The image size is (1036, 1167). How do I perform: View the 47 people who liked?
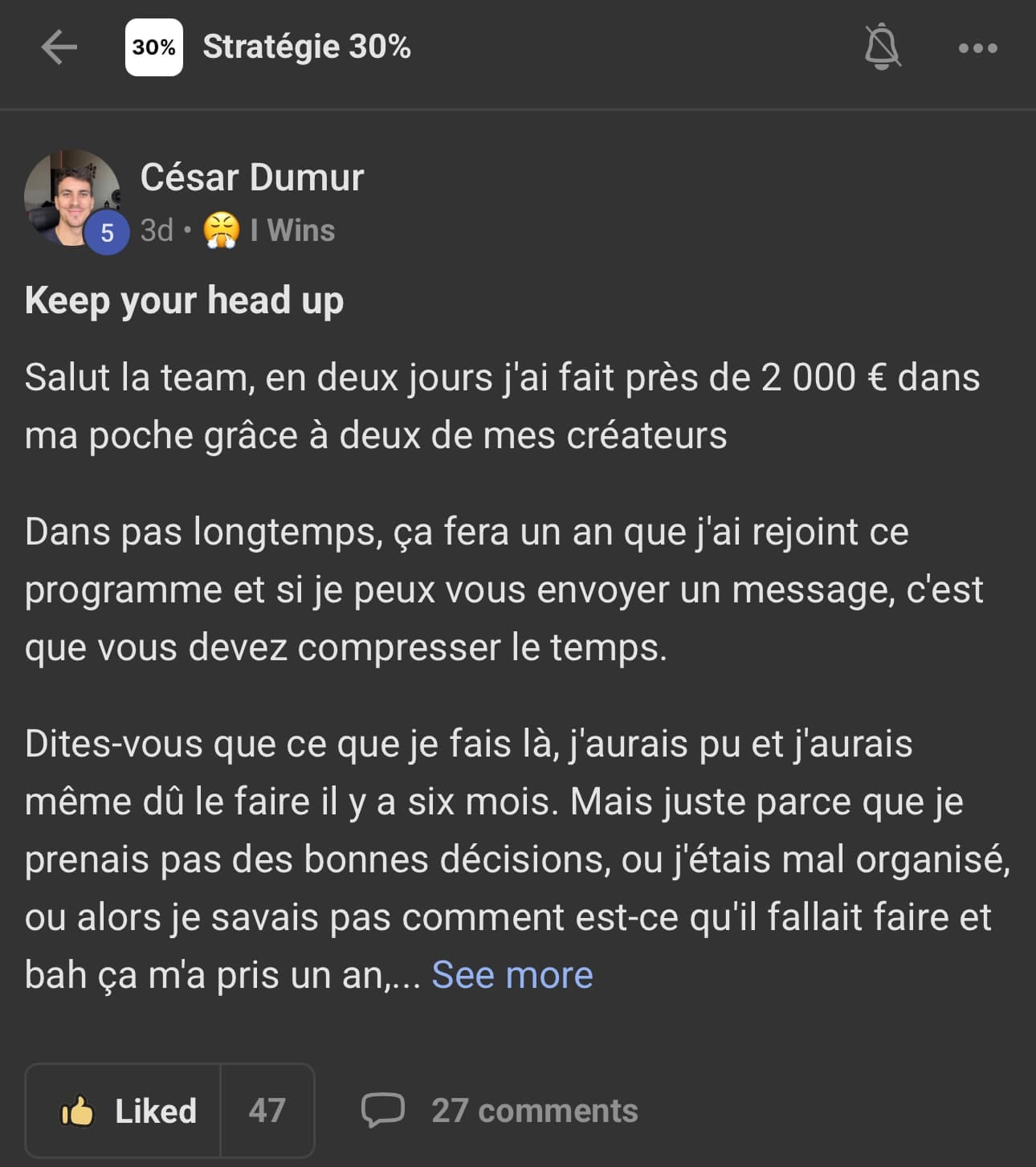tap(267, 1111)
